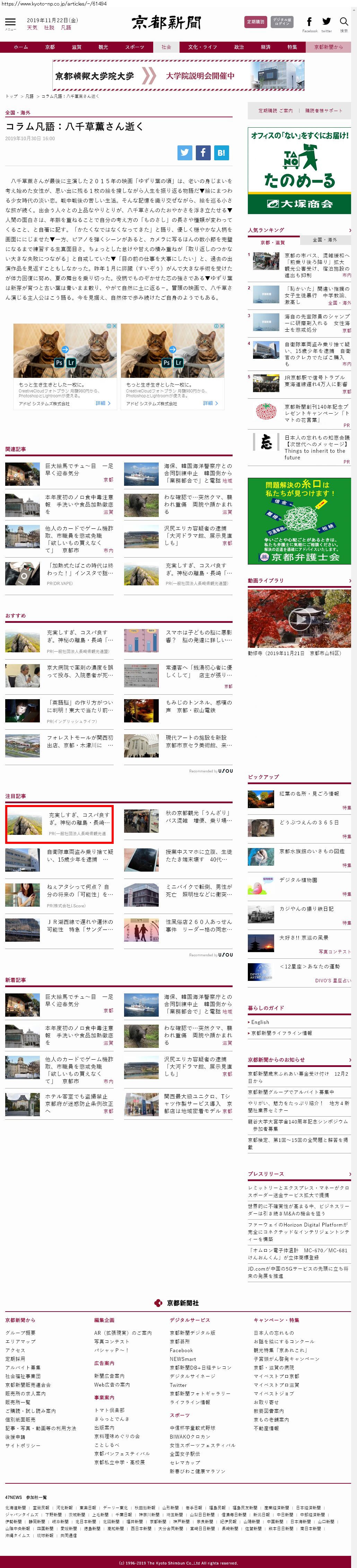Select the 経済 nav tab
This screenshot has height=1568, width=357.
tap(265, 47)
